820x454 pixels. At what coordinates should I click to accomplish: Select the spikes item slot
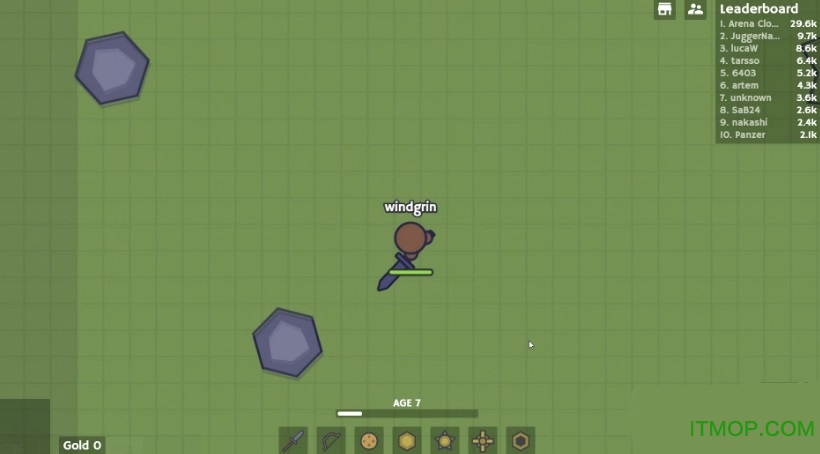click(445, 440)
